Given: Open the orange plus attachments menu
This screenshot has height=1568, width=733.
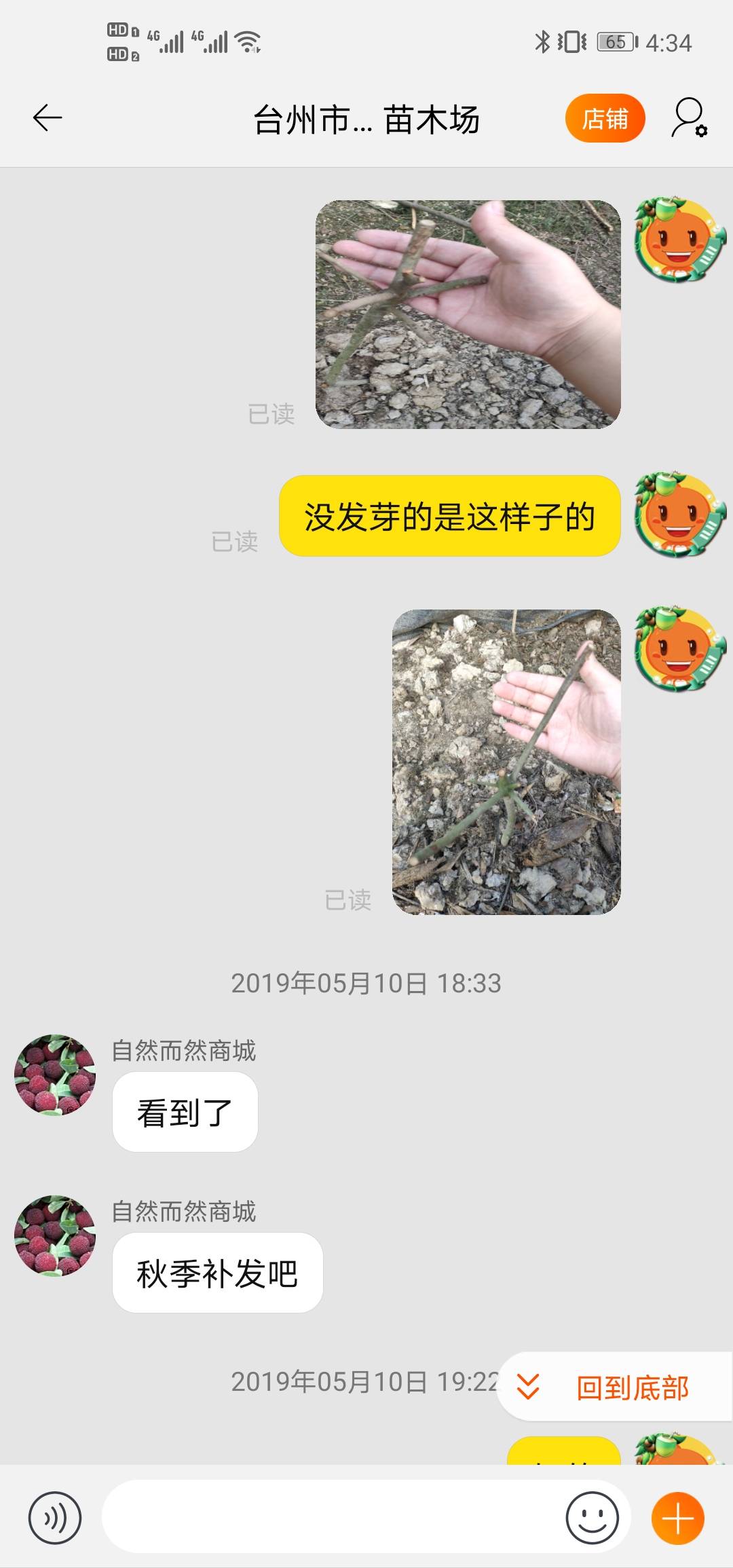Looking at the screenshot, I should click(x=678, y=1518).
